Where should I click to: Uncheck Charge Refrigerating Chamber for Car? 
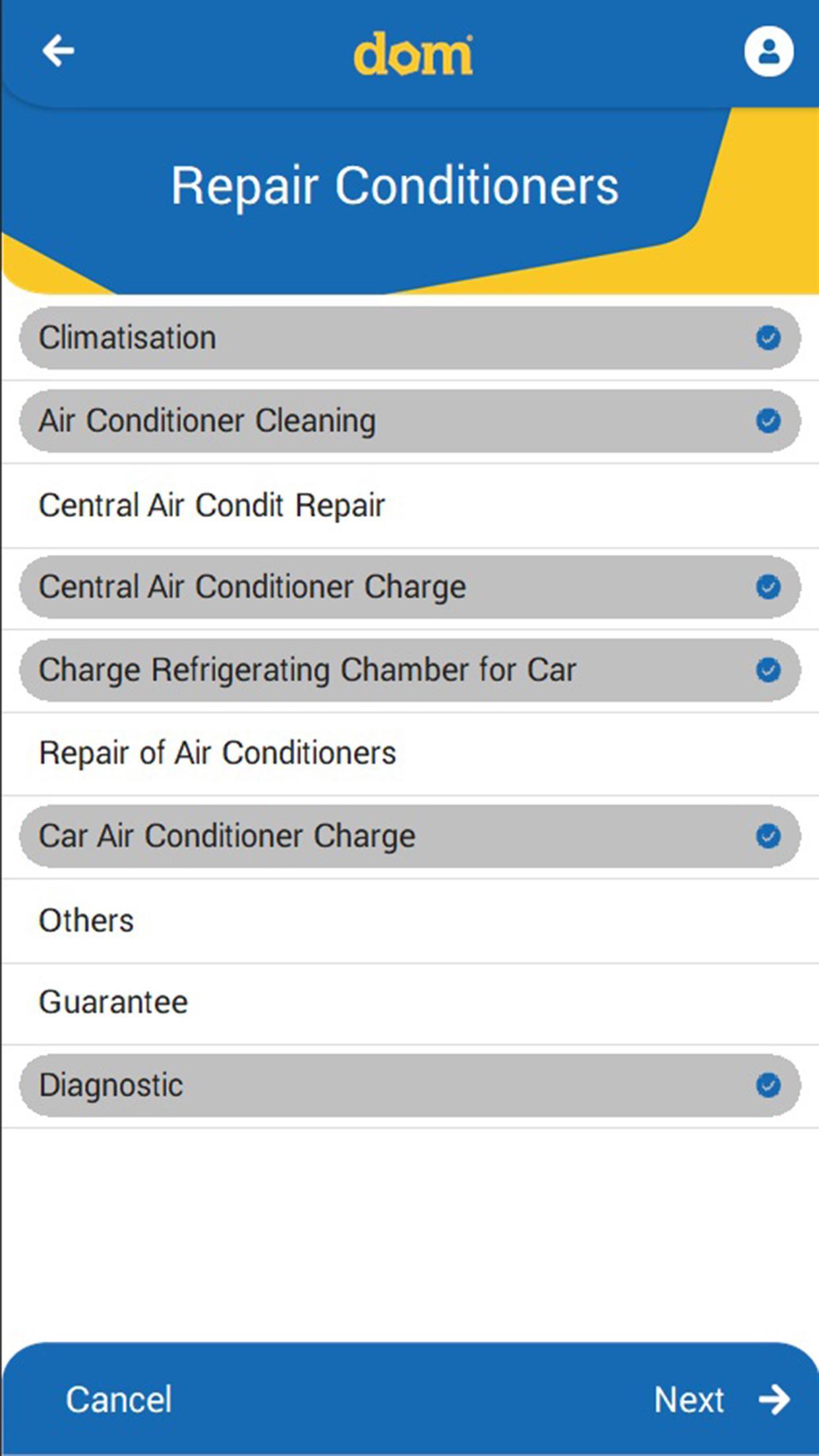pos(409,670)
